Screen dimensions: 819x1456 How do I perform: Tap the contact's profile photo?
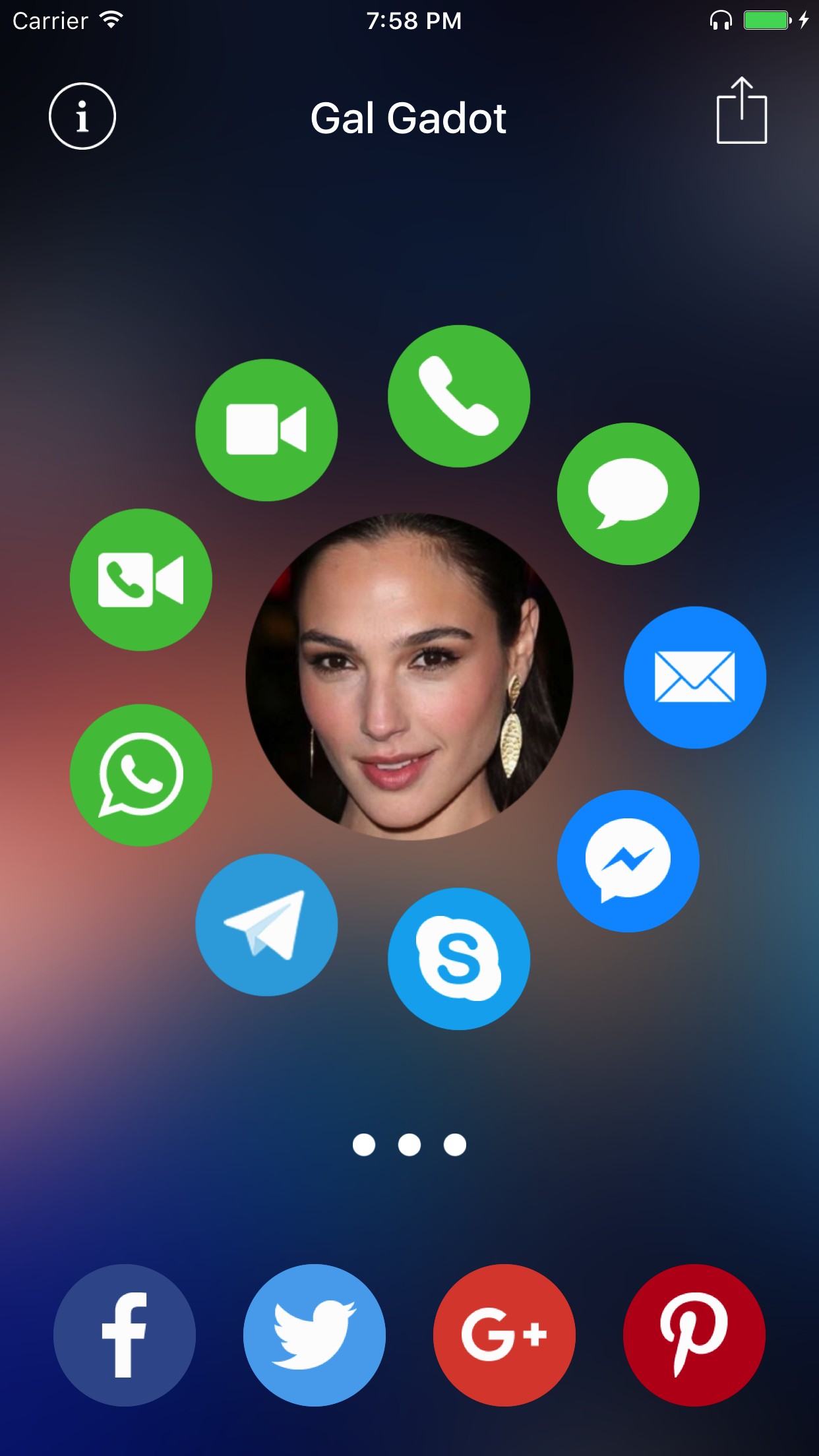(x=409, y=677)
